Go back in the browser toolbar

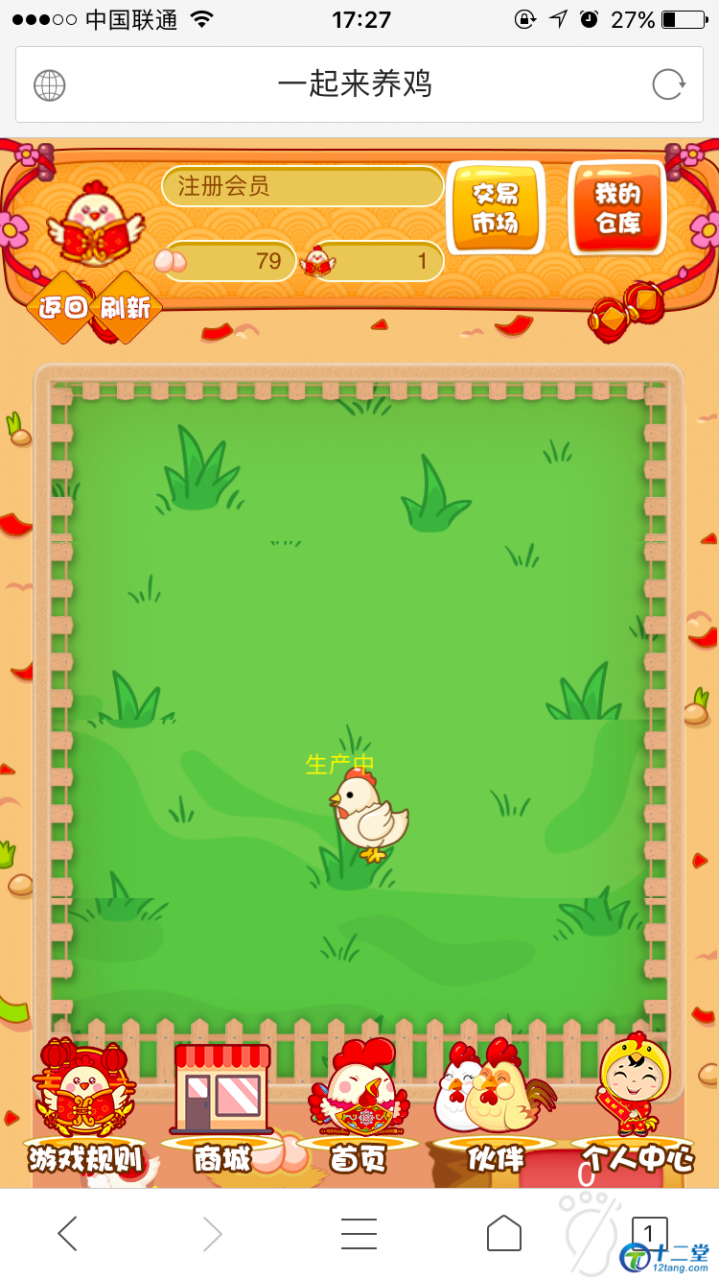coord(67,1234)
